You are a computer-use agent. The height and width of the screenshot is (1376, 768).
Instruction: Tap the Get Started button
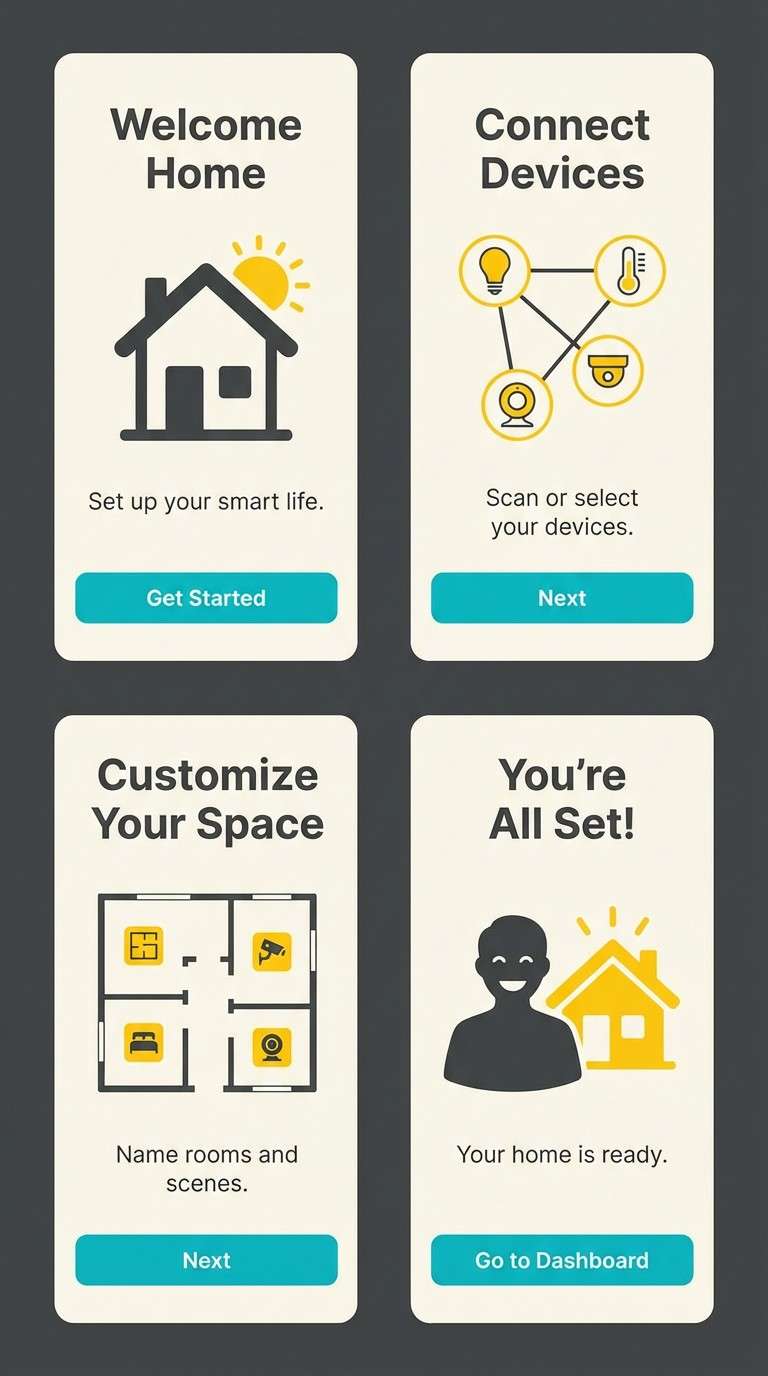205,597
